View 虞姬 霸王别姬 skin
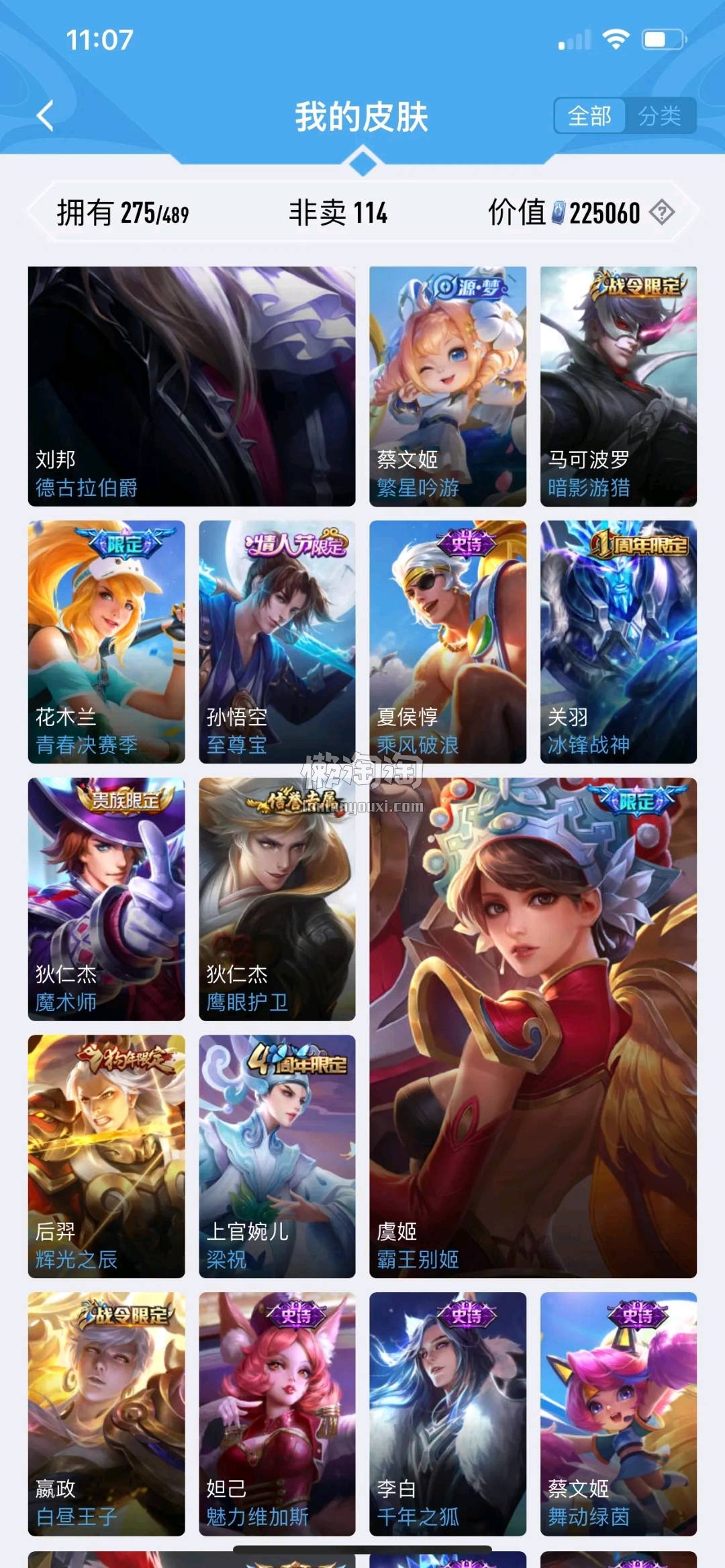Image resolution: width=725 pixels, height=1568 pixels. click(533, 1027)
